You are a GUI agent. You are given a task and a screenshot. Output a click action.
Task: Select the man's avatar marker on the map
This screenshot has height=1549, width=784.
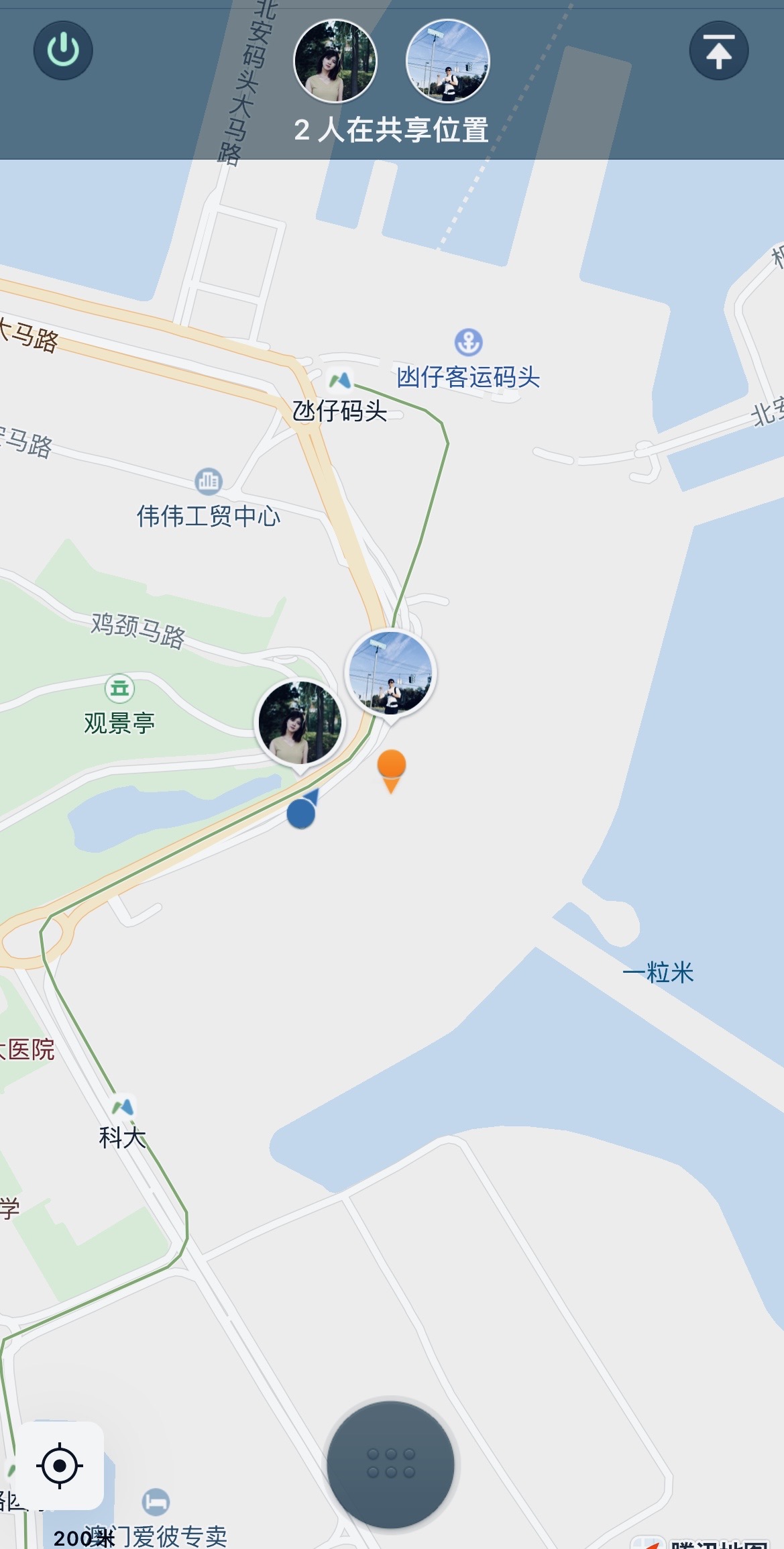click(x=391, y=674)
